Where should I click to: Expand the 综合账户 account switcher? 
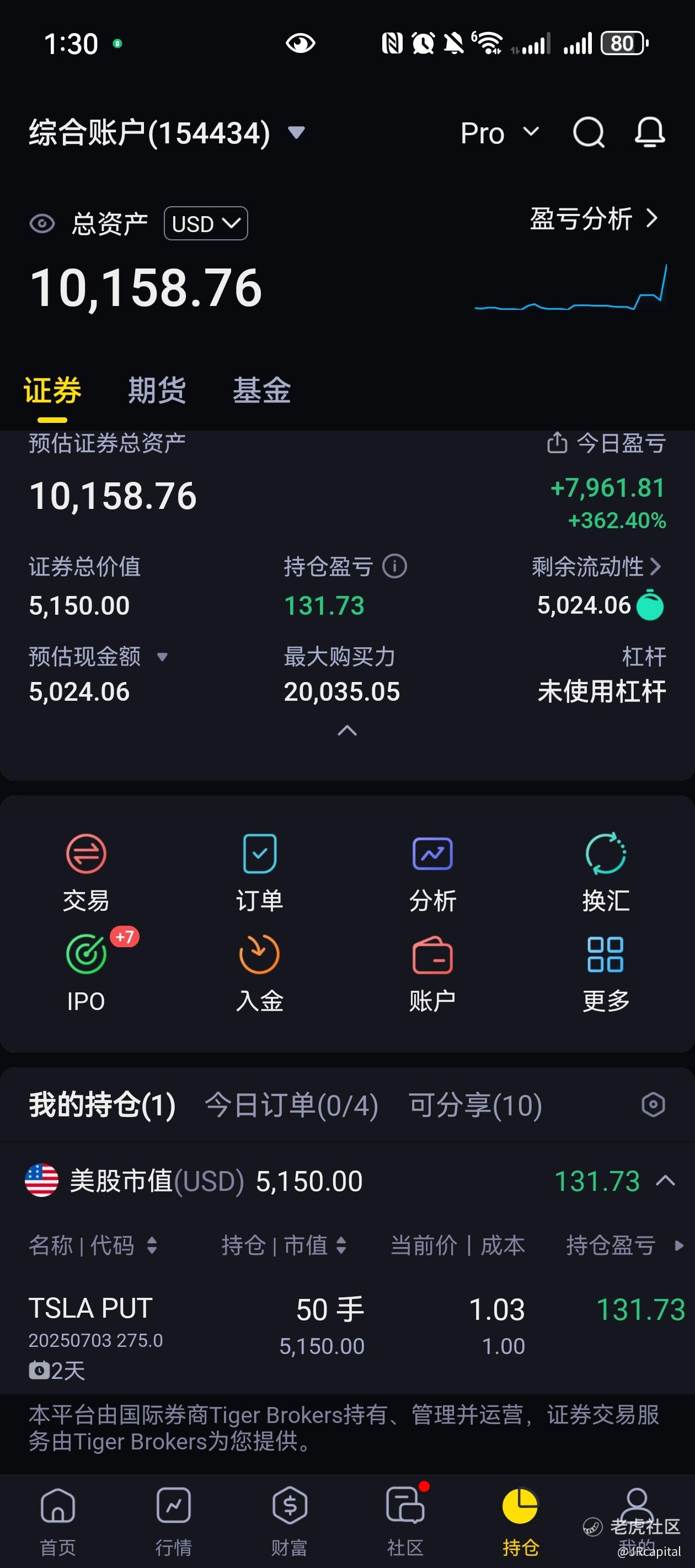(x=166, y=133)
